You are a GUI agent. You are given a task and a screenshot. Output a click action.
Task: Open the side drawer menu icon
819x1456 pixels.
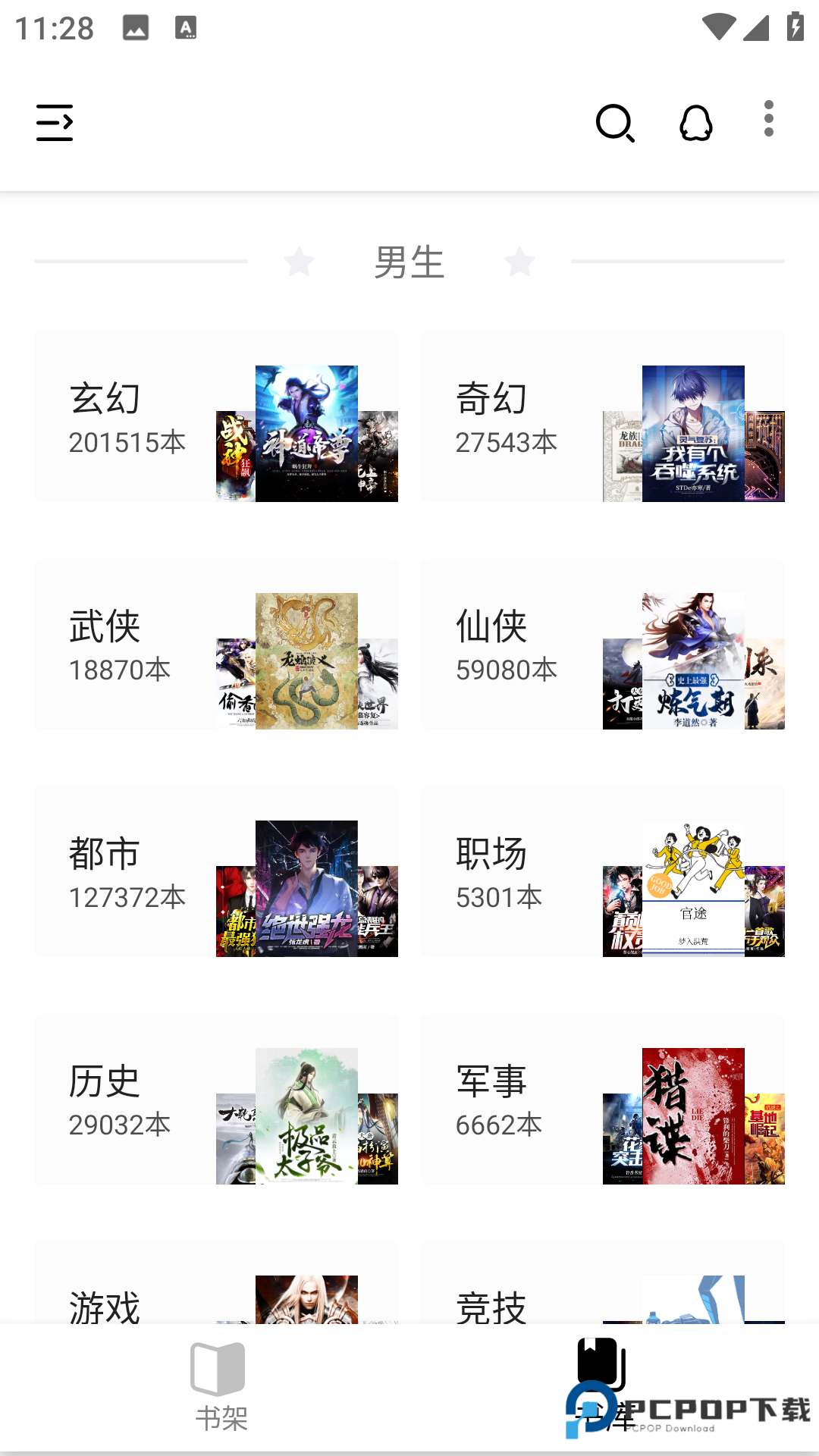pos(54,124)
